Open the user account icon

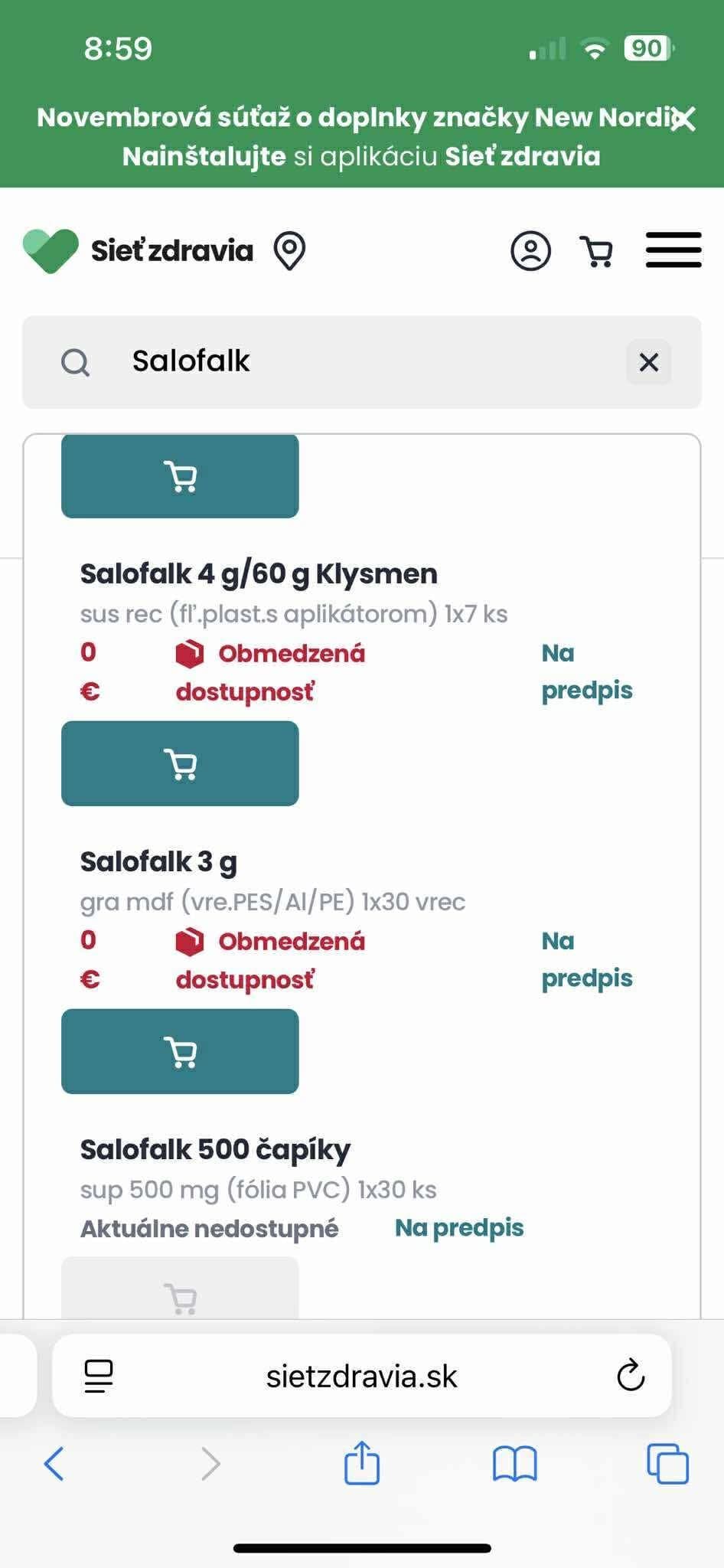click(x=531, y=251)
